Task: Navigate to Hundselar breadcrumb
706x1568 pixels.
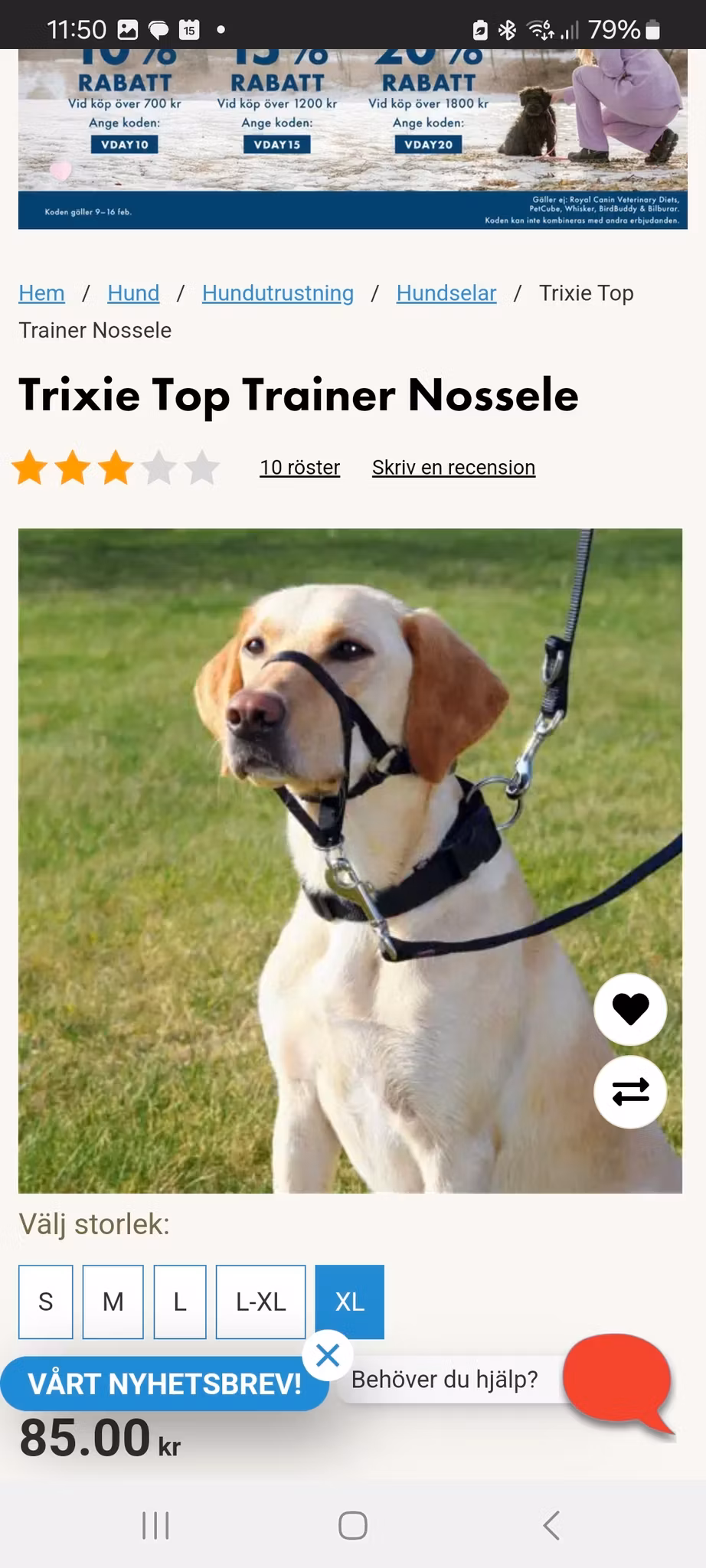Action: tap(446, 293)
